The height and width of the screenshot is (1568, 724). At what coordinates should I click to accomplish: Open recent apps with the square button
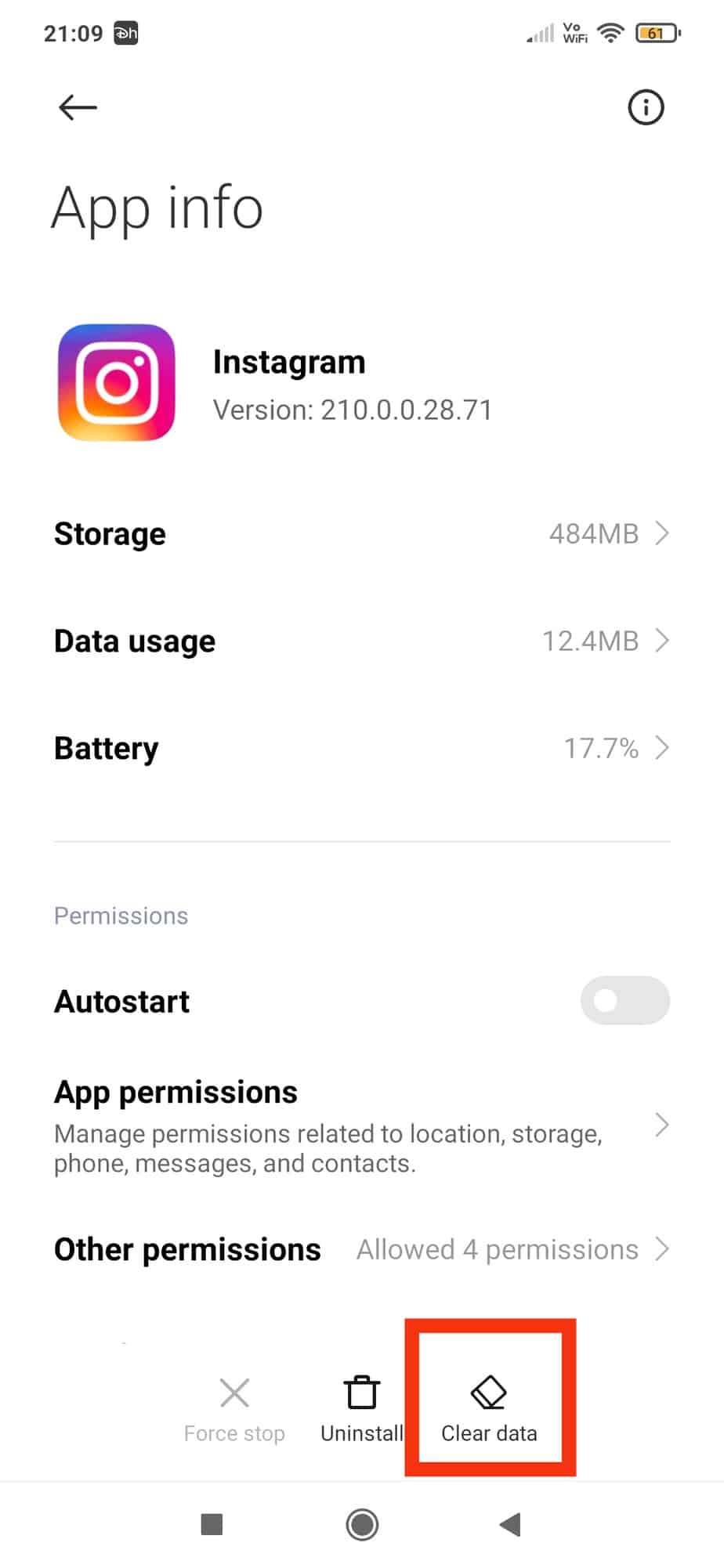click(211, 1525)
